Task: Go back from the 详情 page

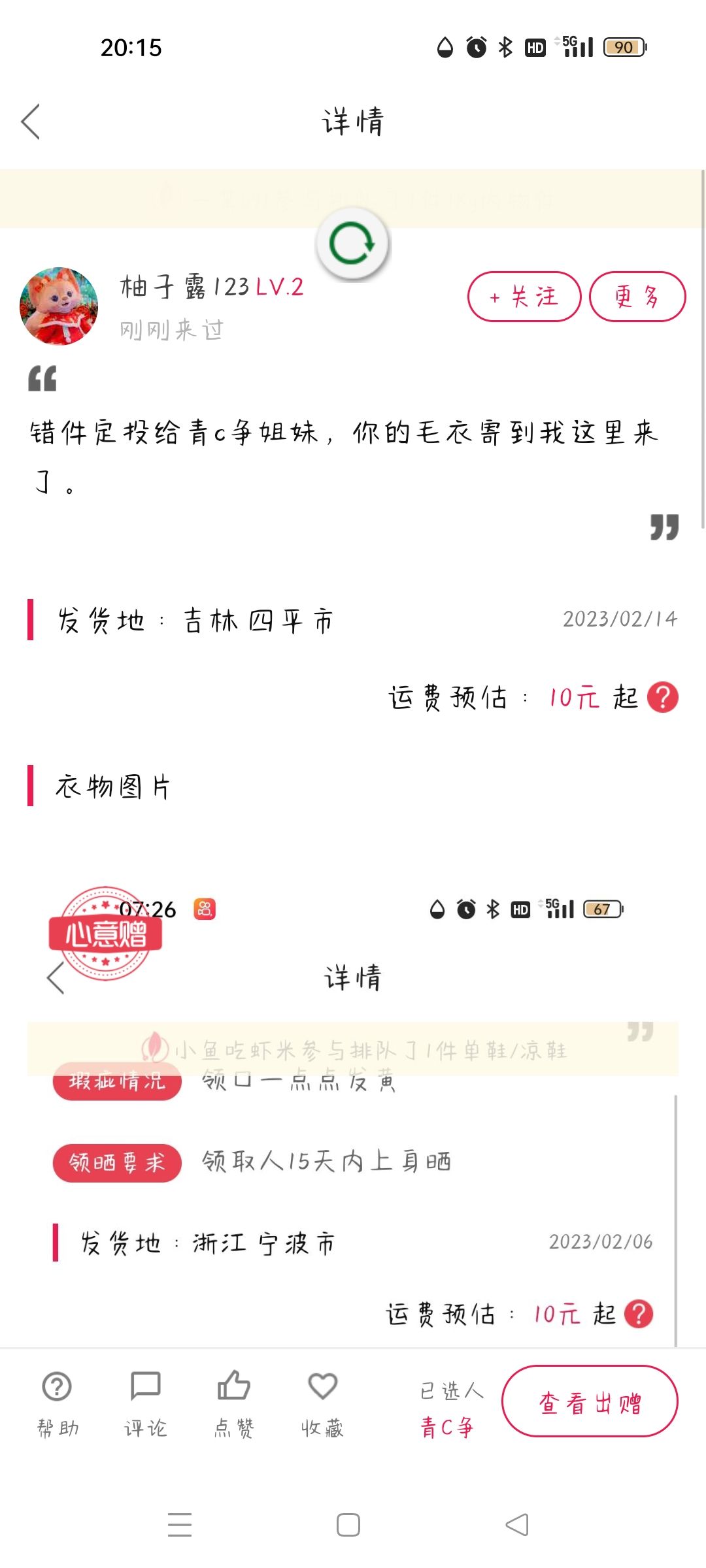Action: pos(31,122)
